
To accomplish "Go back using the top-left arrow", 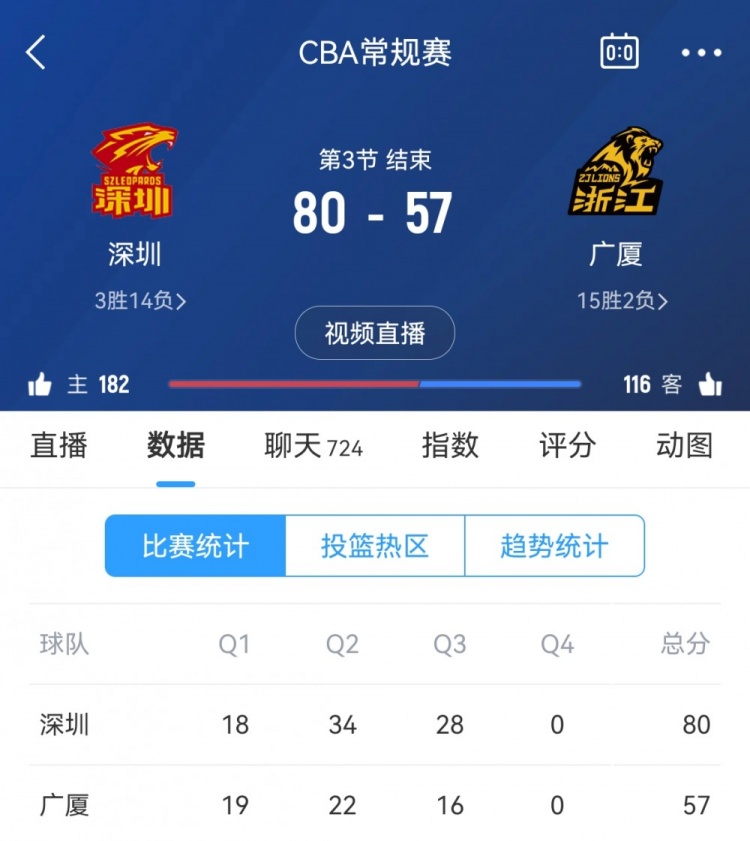I will click(x=36, y=52).
